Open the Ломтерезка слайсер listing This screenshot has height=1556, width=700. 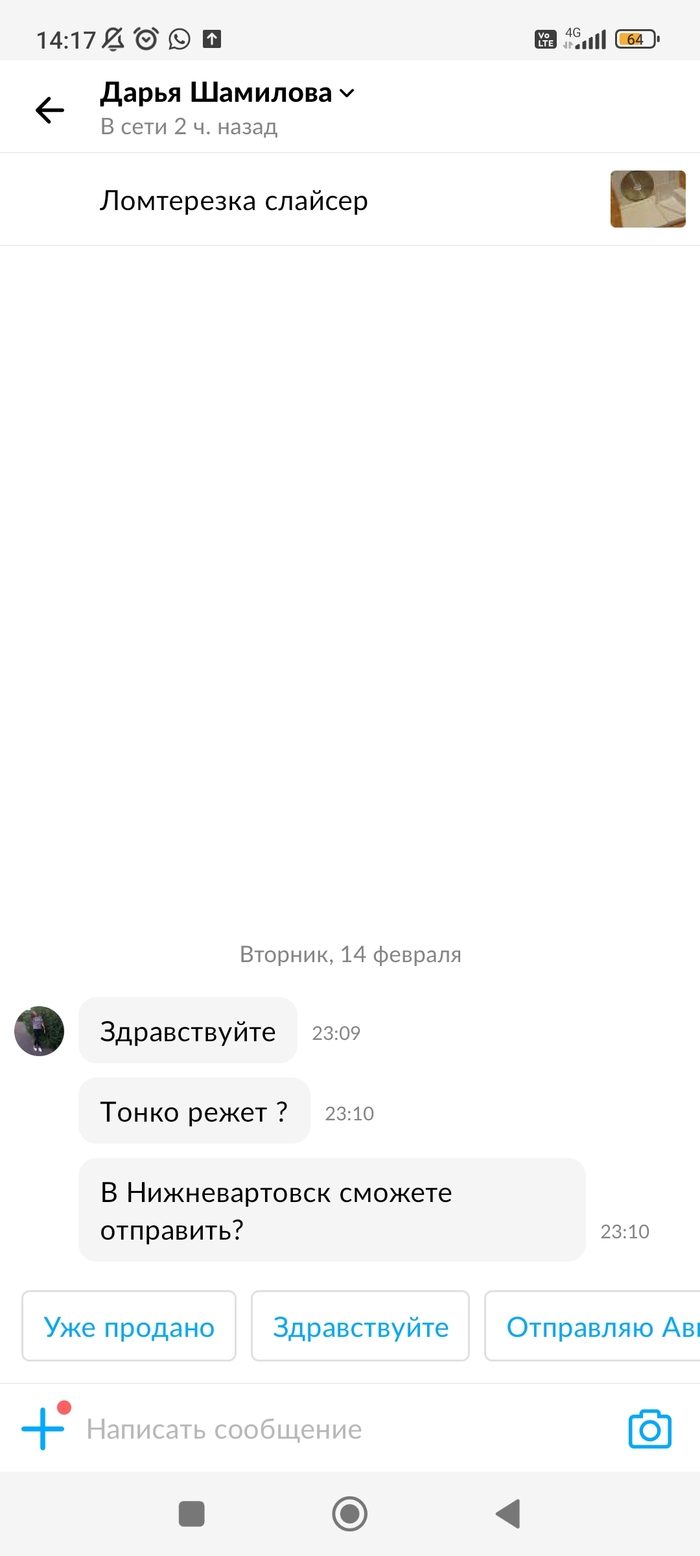point(234,201)
